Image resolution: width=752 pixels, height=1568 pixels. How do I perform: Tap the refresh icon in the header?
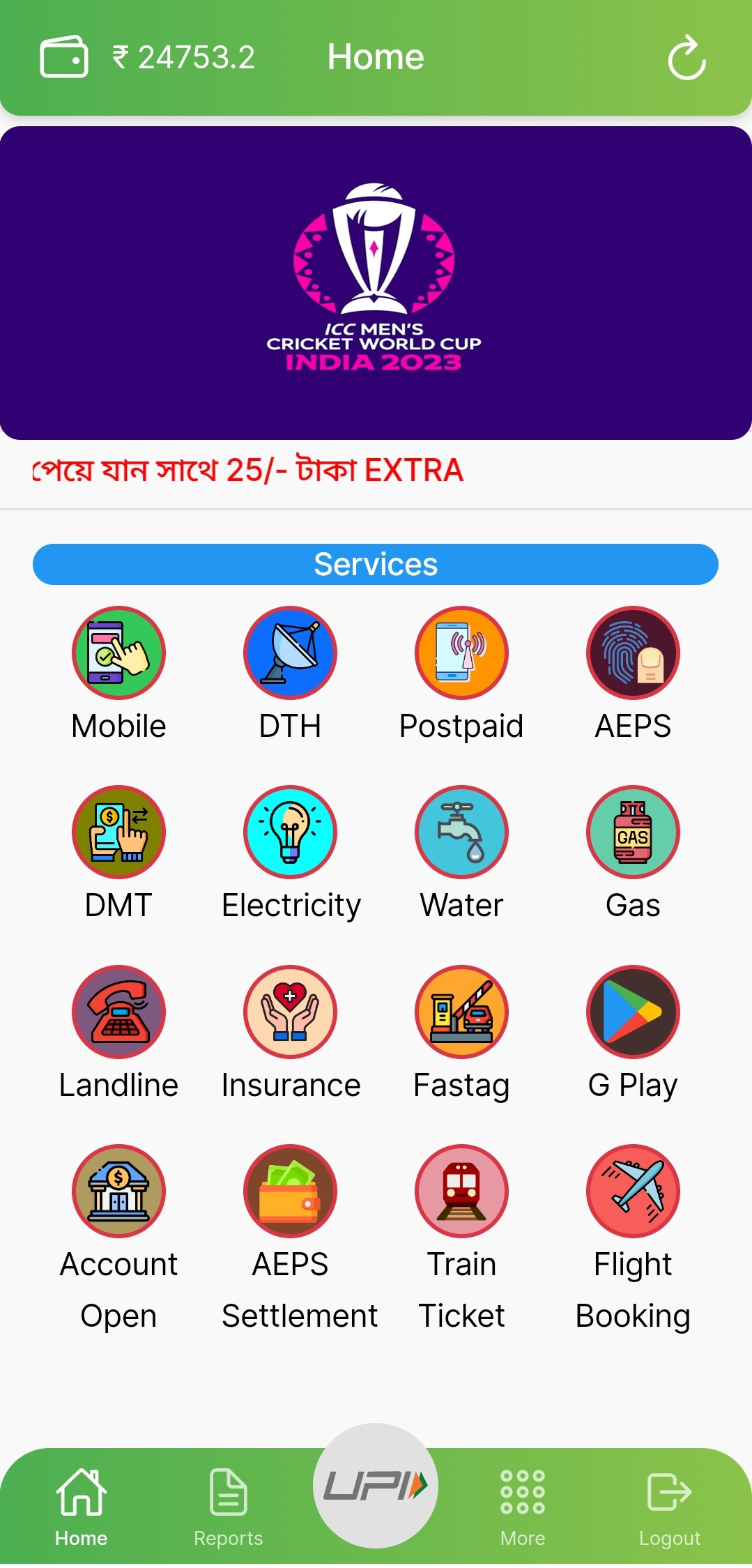[x=686, y=58]
